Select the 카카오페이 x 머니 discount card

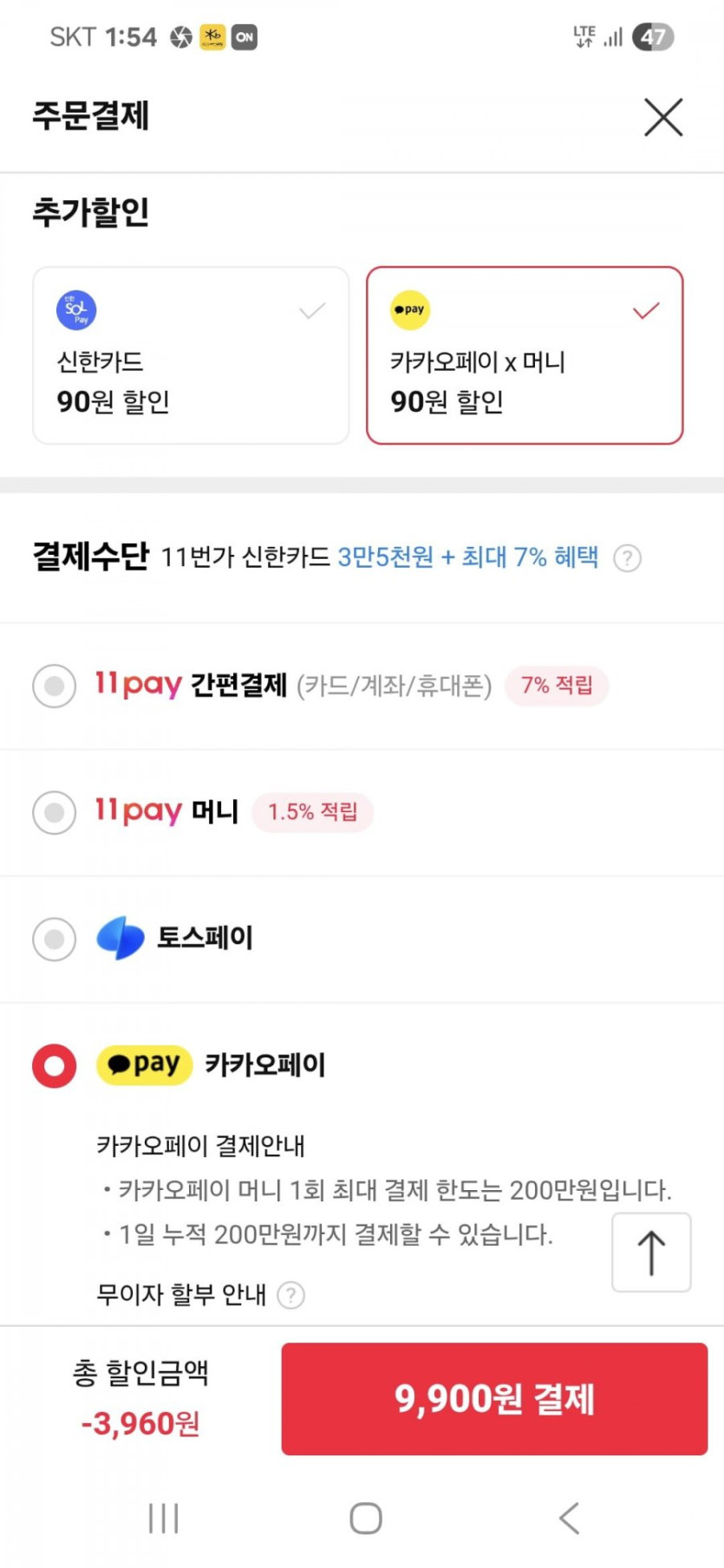pyautogui.click(x=525, y=355)
